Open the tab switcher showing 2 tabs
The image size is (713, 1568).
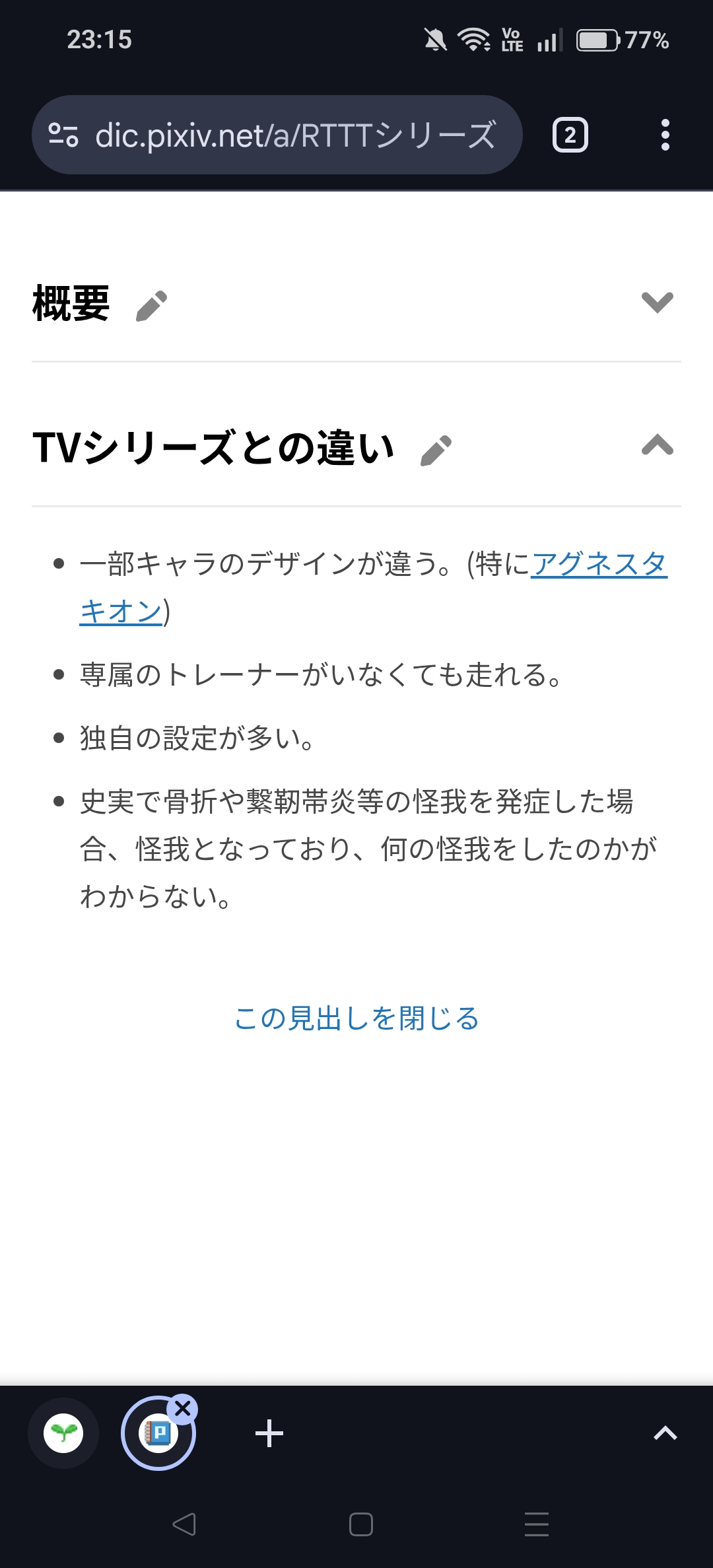point(570,135)
